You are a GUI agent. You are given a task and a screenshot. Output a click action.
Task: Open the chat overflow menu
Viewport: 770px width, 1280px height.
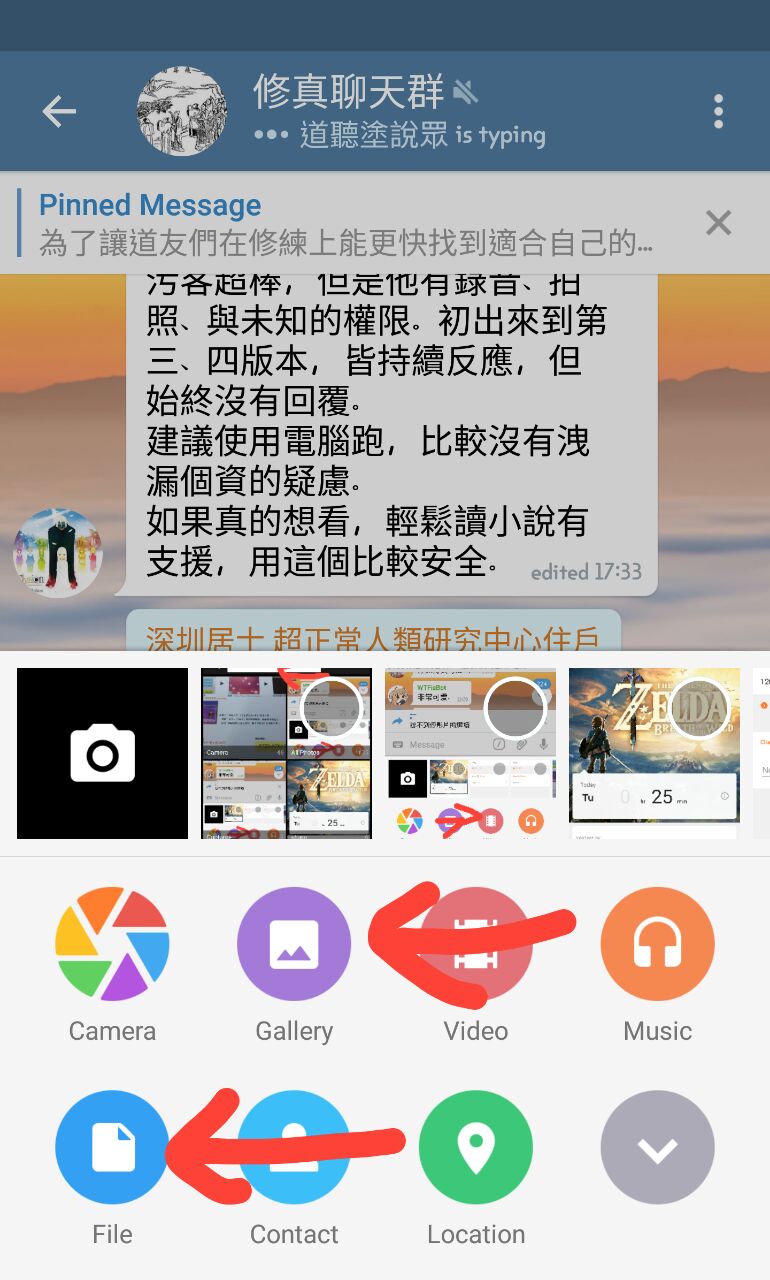coord(718,112)
